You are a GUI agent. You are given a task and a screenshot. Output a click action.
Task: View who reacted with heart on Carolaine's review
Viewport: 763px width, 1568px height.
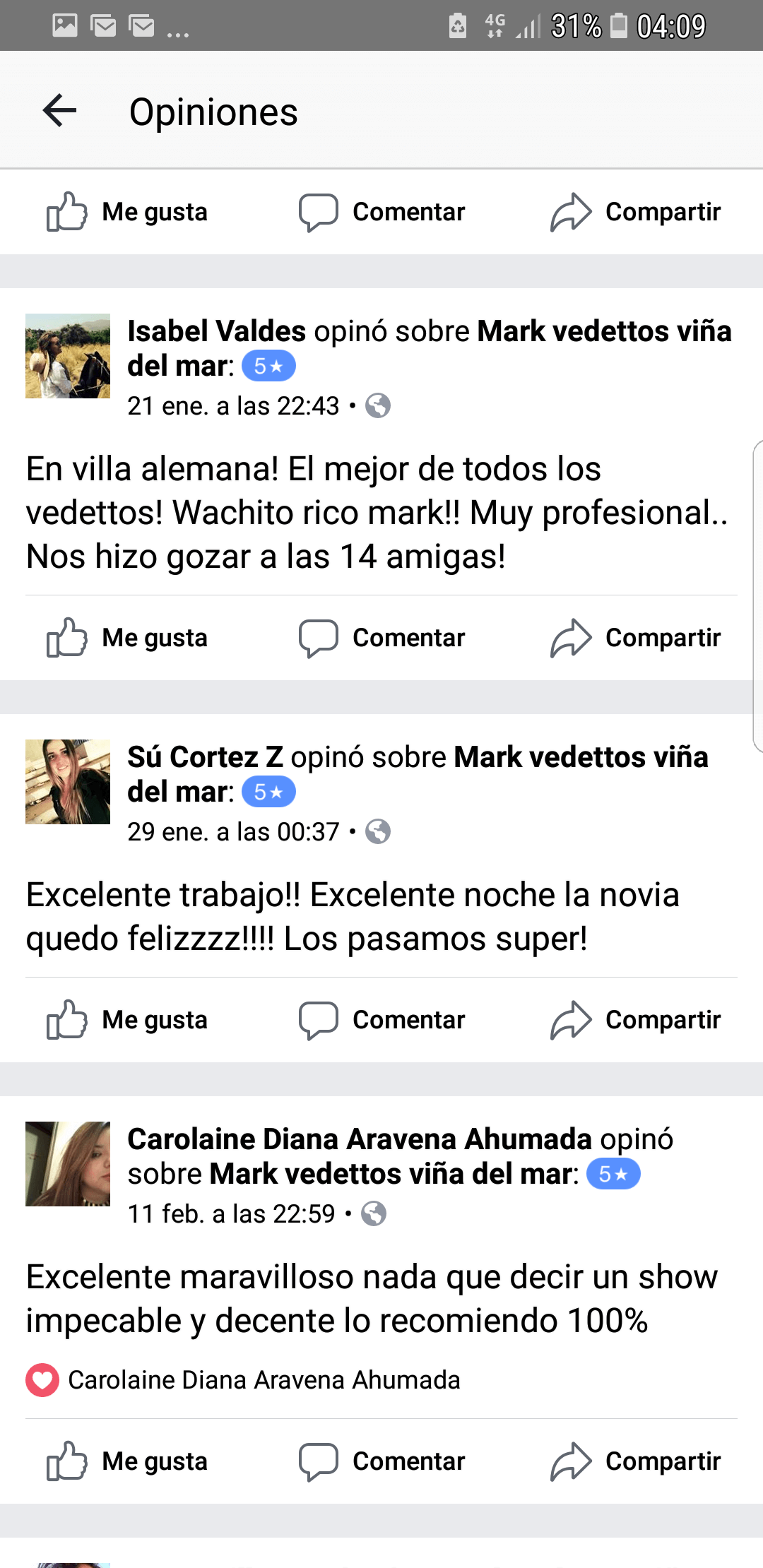click(244, 1380)
